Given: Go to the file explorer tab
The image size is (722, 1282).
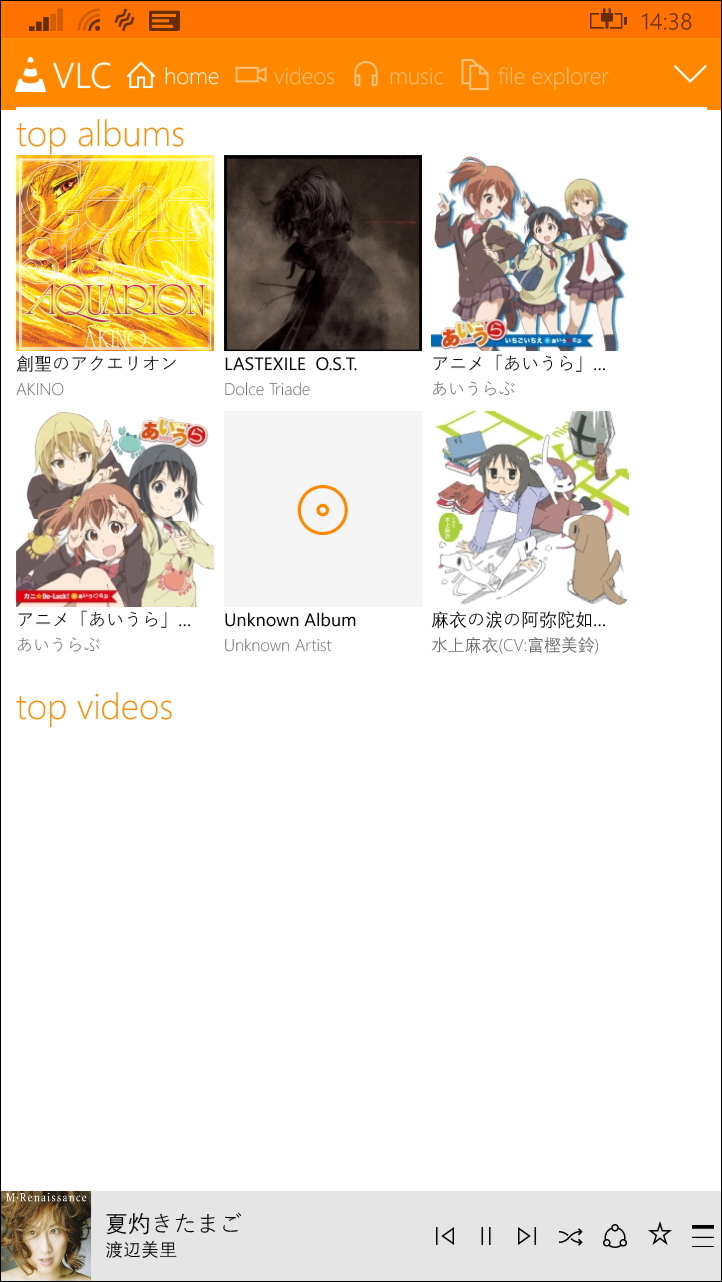Looking at the screenshot, I should coord(534,76).
